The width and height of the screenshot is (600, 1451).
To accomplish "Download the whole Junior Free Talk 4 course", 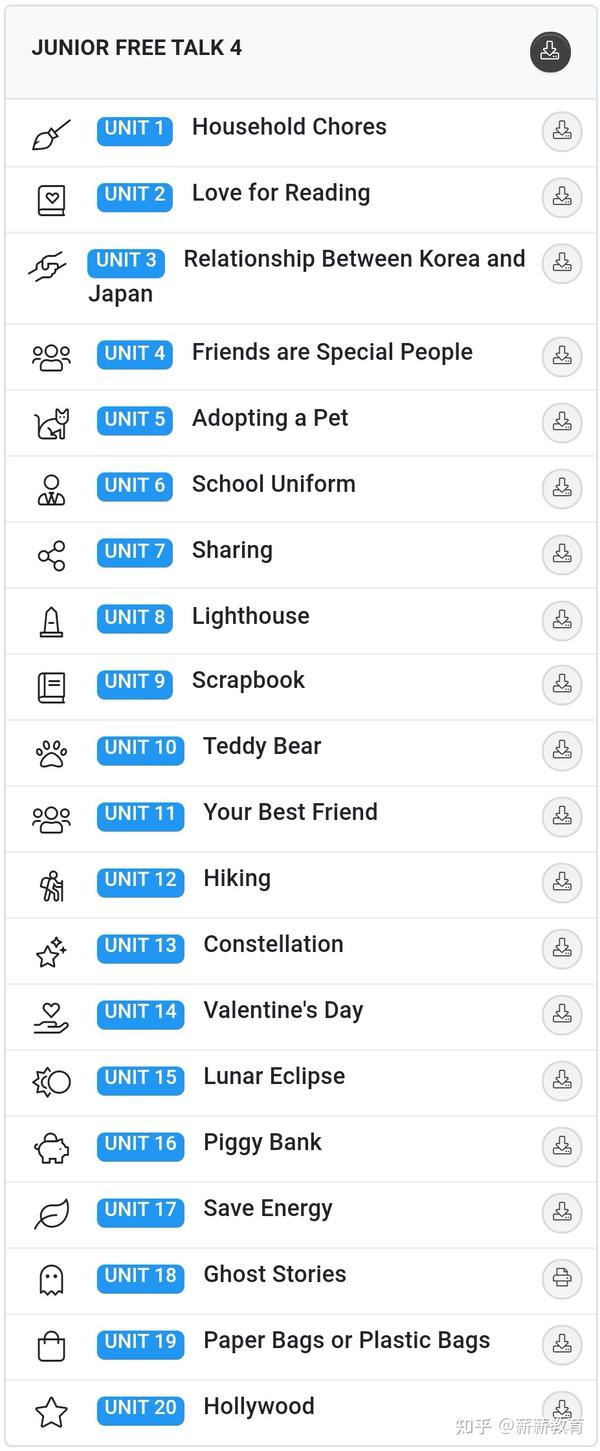I will point(550,52).
